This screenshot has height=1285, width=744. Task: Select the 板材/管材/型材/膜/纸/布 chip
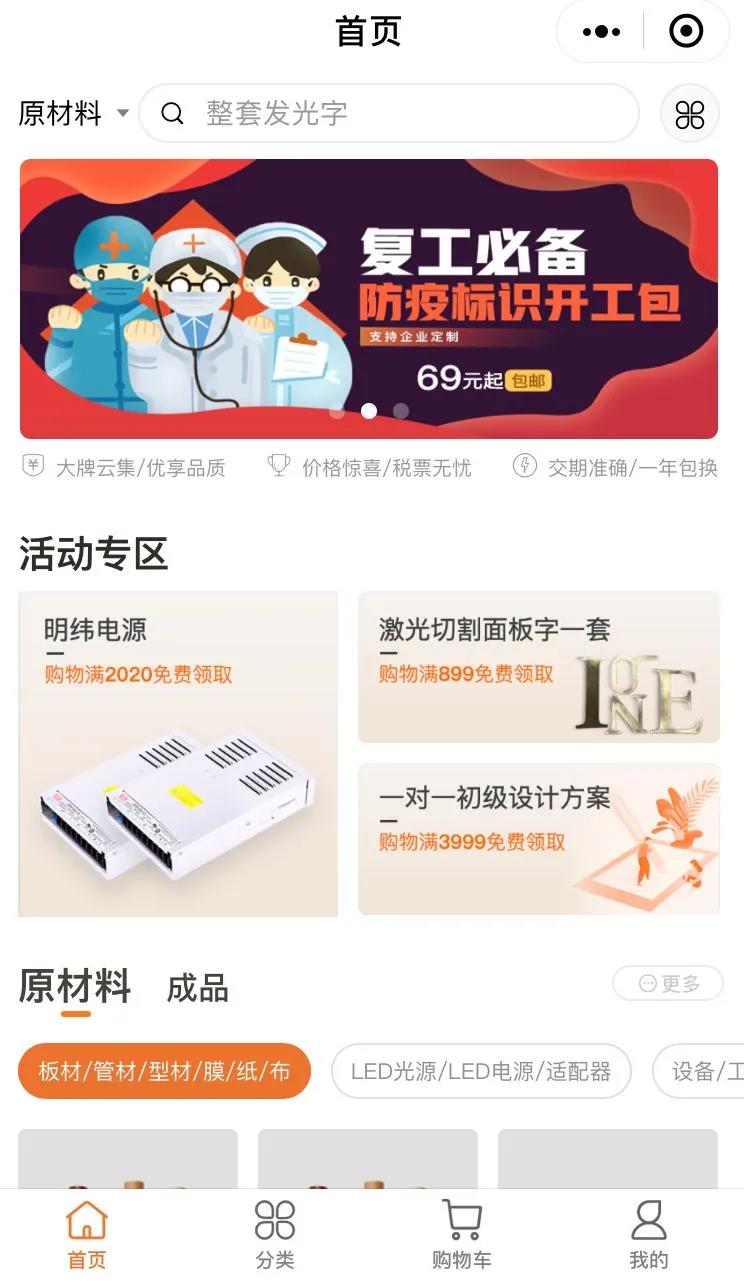[x=164, y=1071]
